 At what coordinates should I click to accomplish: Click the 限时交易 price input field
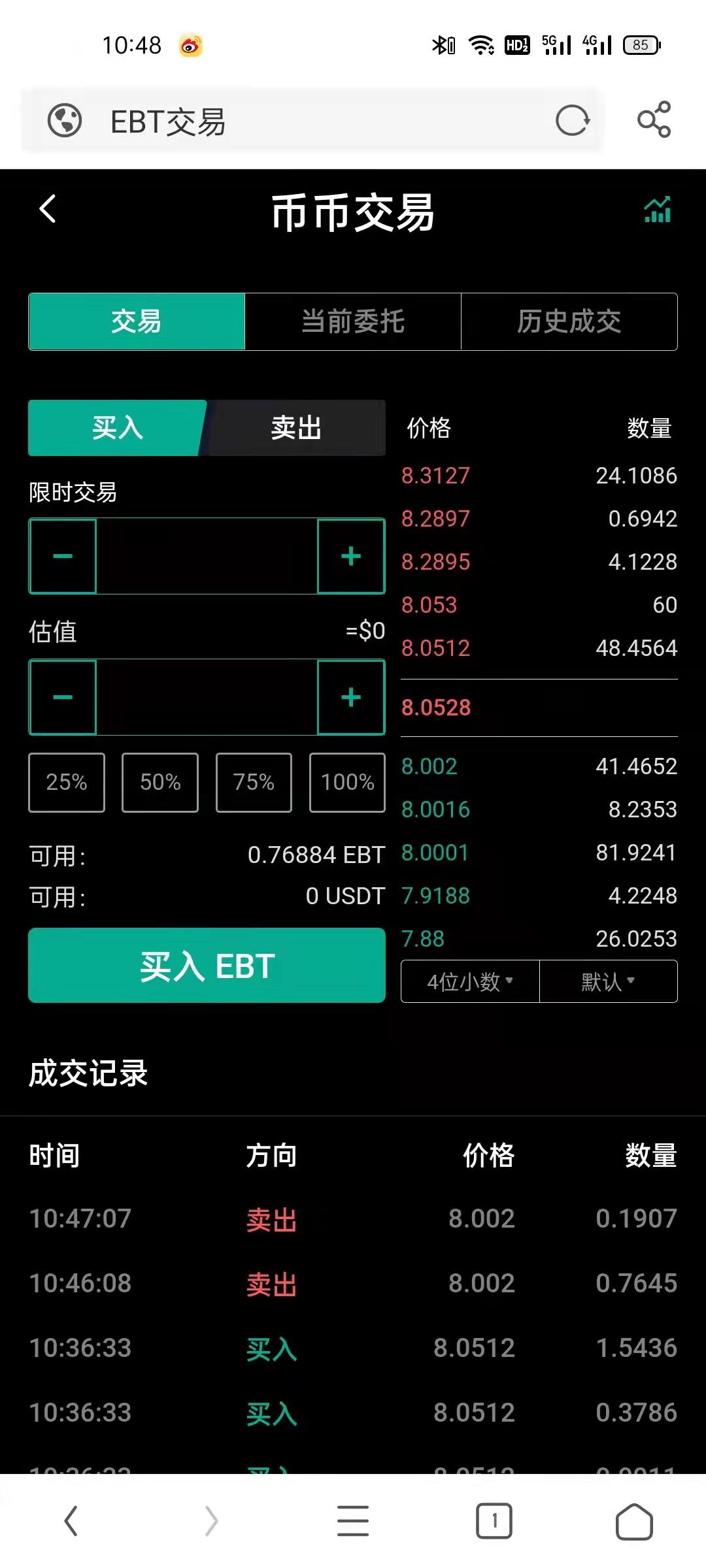tap(207, 556)
